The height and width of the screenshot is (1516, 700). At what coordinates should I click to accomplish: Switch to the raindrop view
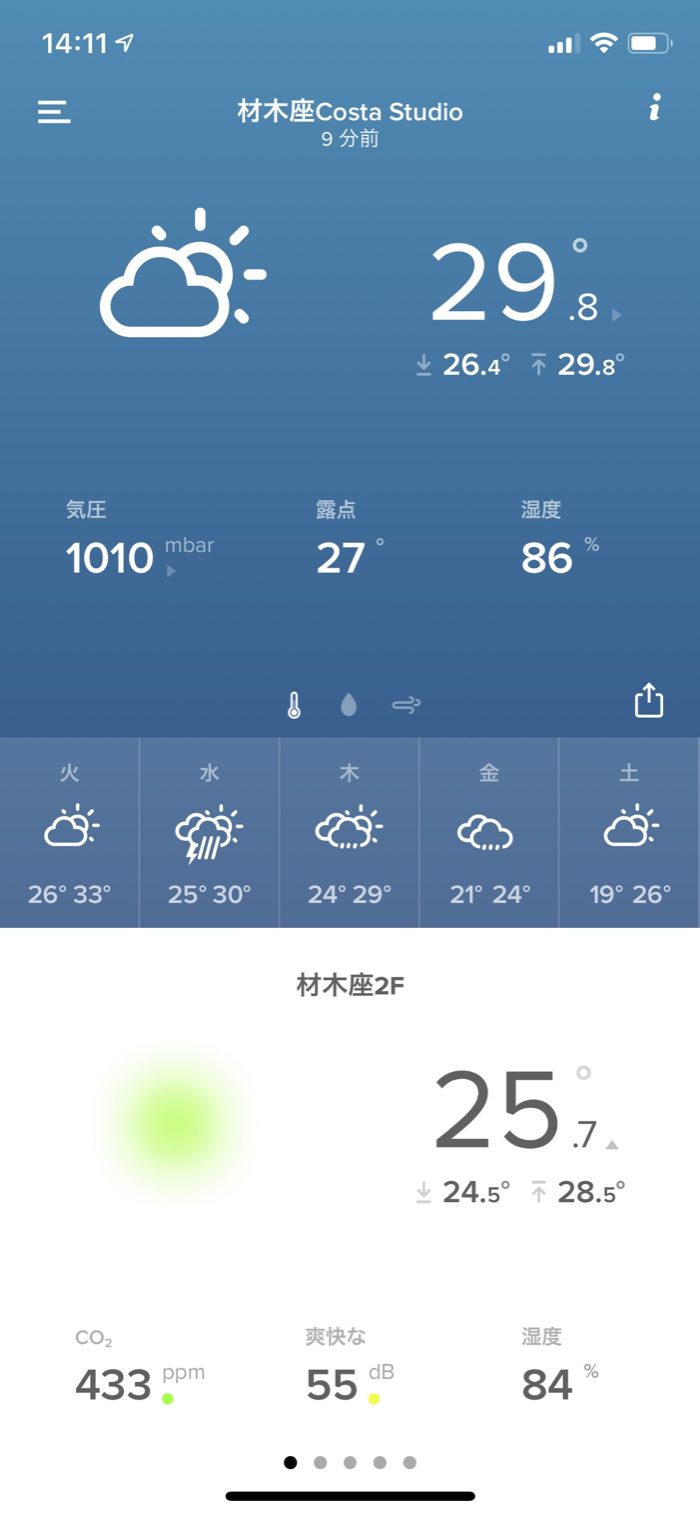[348, 705]
